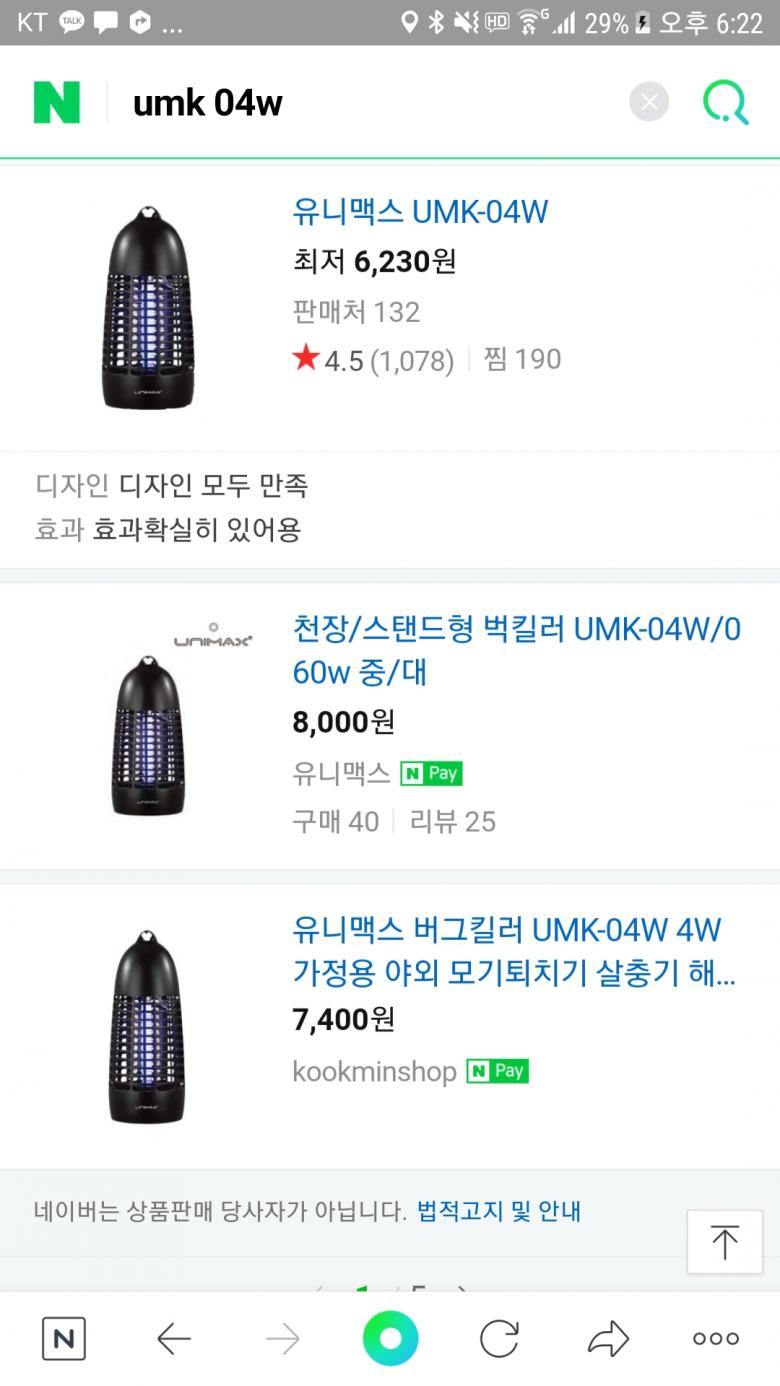Tap the green circle button in the toolbar
The height and width of the screenshot is (1386, 780).
click(390, 1339)
